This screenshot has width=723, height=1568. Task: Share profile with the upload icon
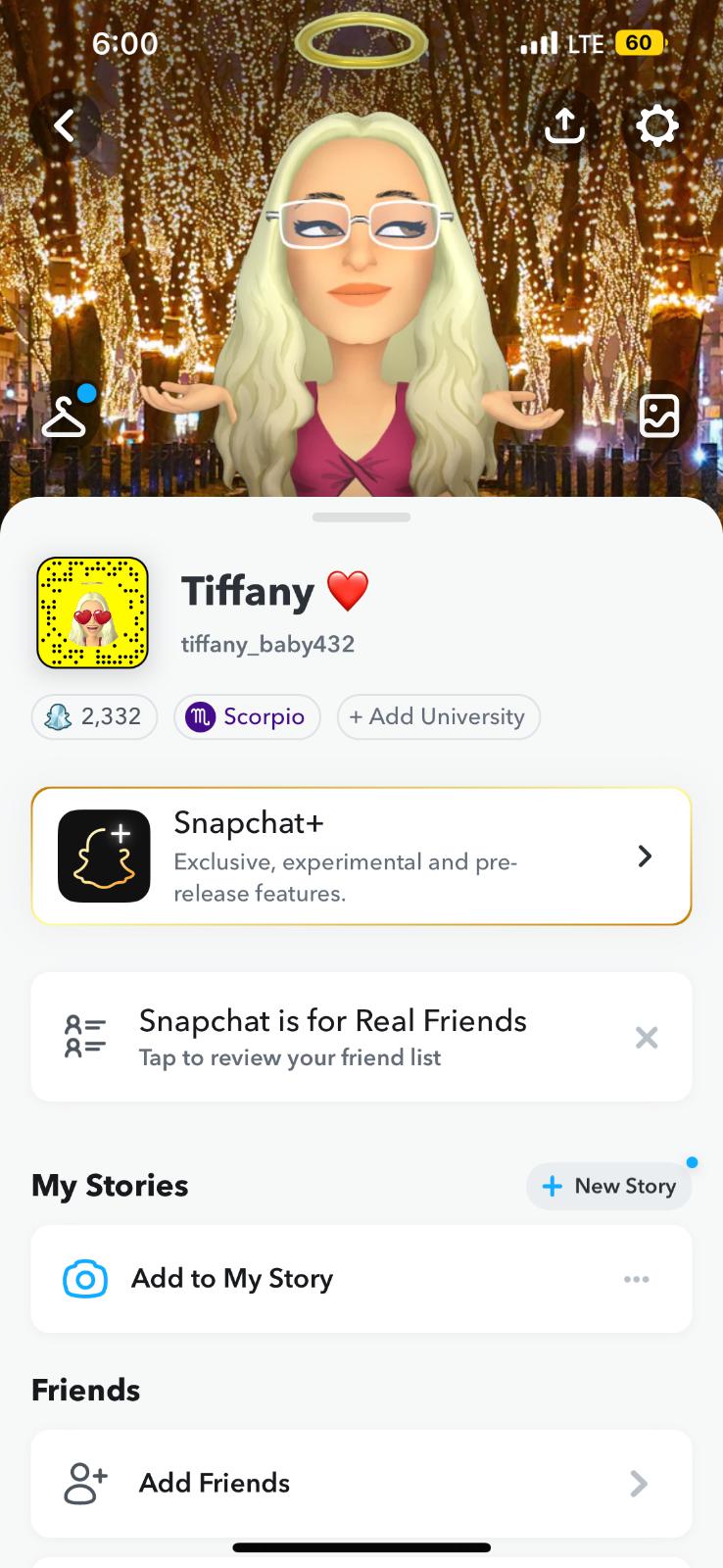(x=564, y=125)
